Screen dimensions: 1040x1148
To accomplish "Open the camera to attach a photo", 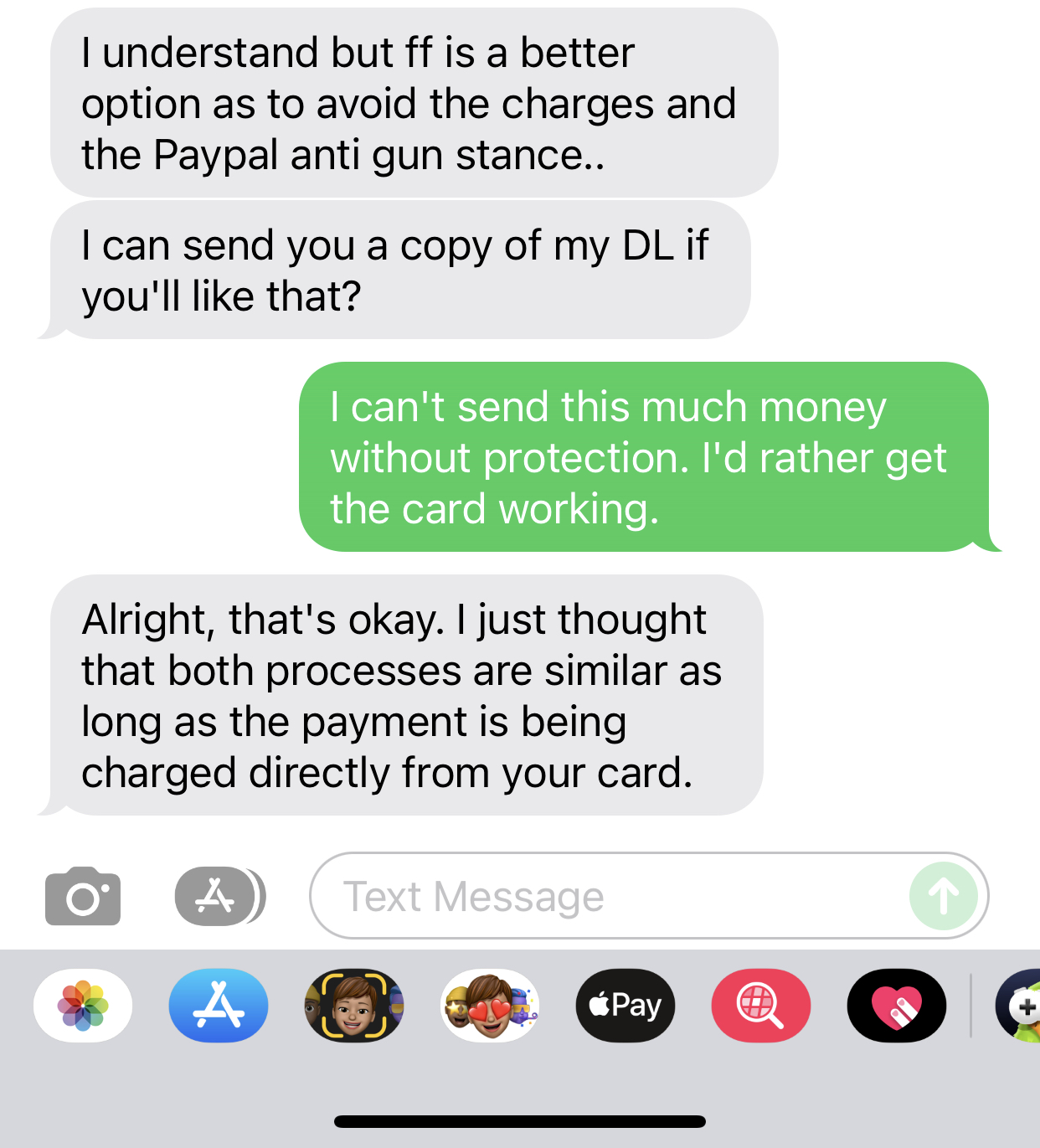I will pyautogui.click(x=83, y=897).
